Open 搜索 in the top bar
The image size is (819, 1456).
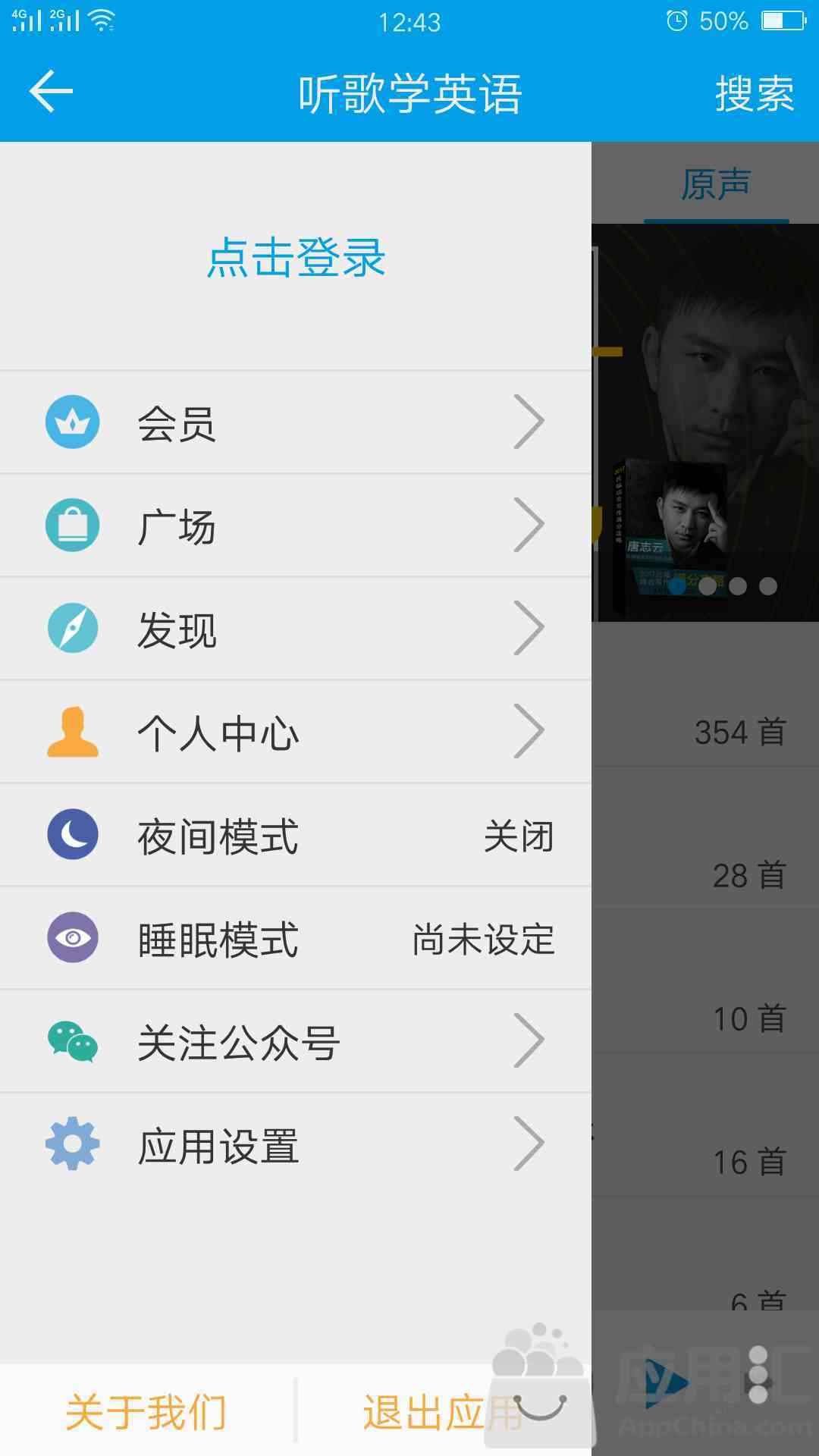click(x=754, y=94)
